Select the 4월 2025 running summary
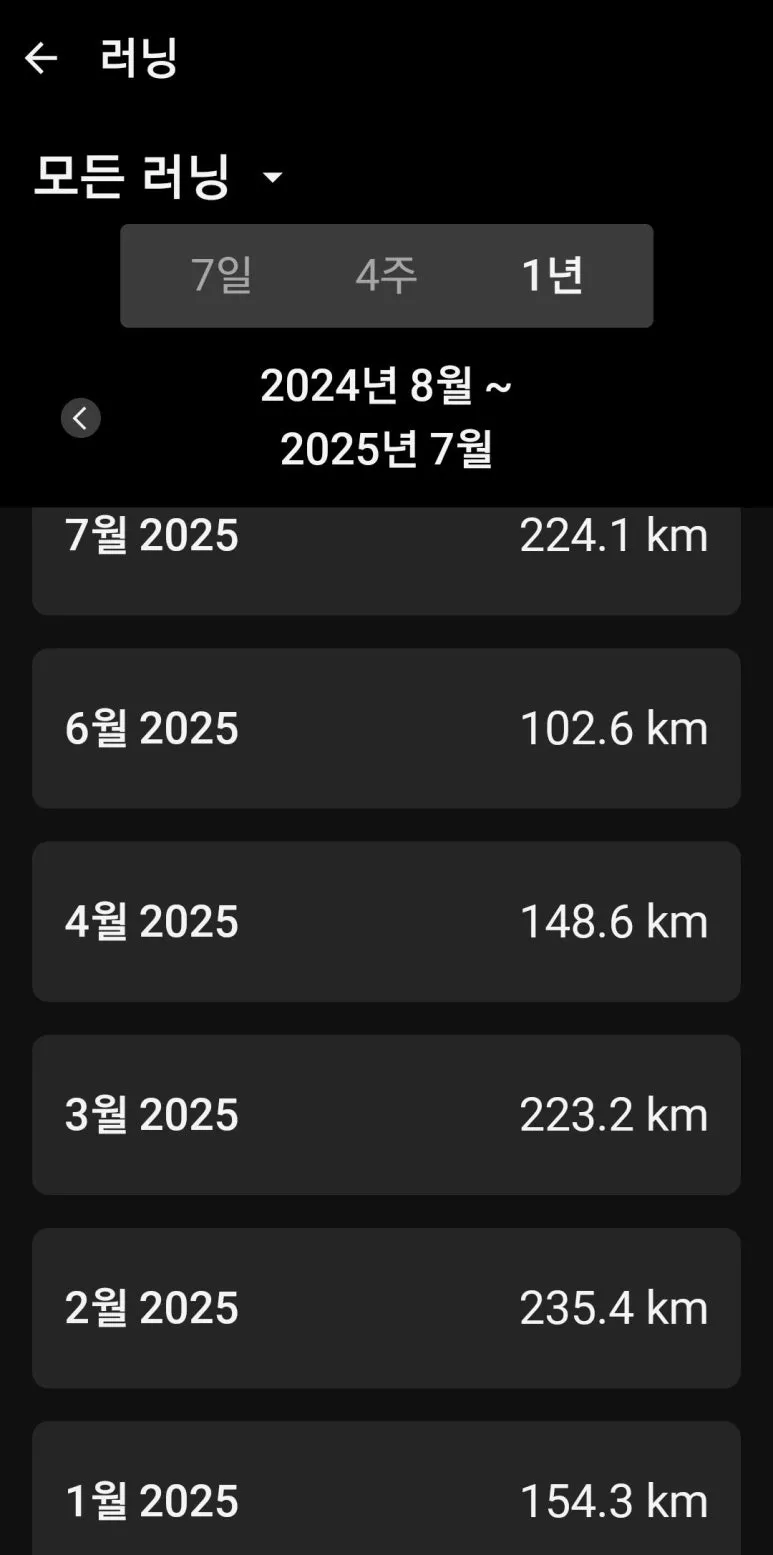Screen dimensions: 773x1555 386,921
